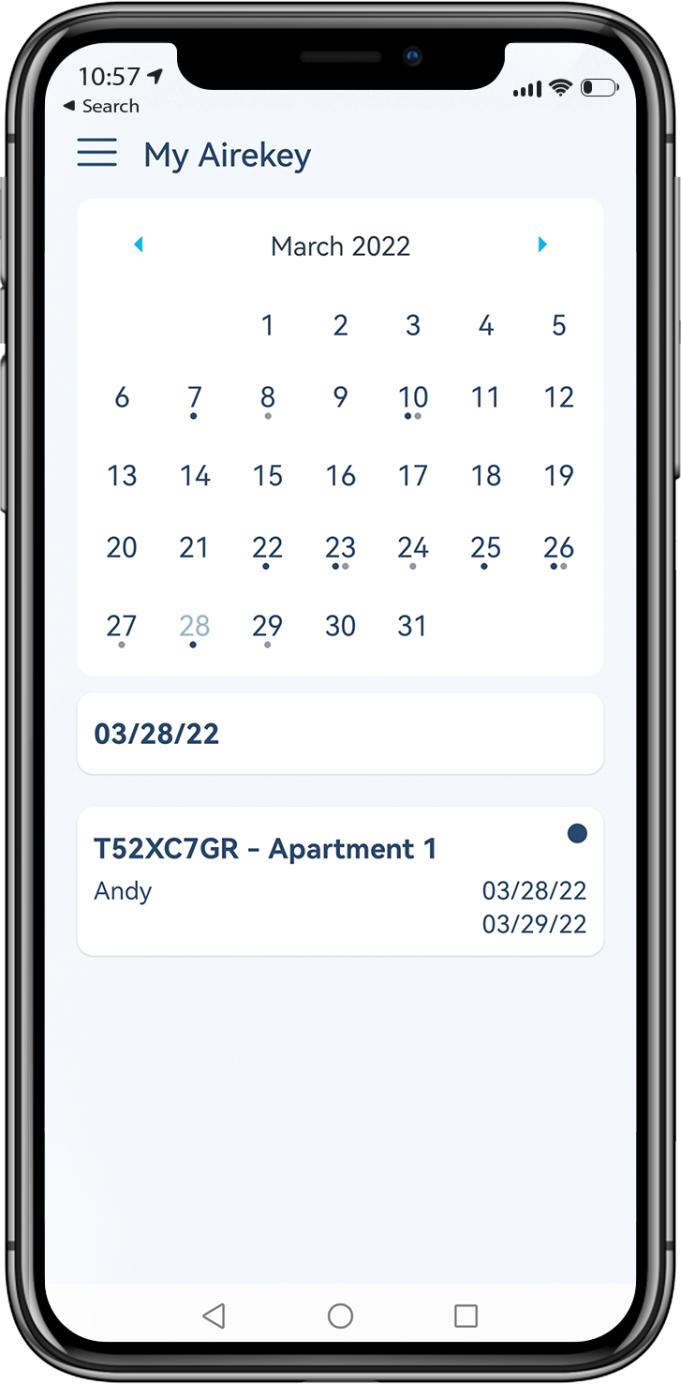Select March 10 on the calendar
This screenshot has width=681, height=1384.
tap(413, 398)
